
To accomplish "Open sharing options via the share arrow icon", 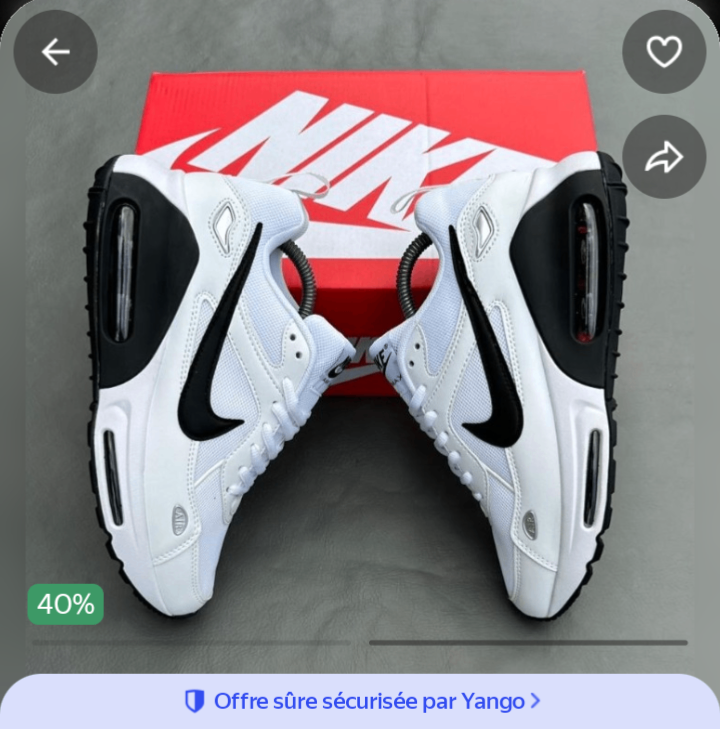I will (662, 157).
